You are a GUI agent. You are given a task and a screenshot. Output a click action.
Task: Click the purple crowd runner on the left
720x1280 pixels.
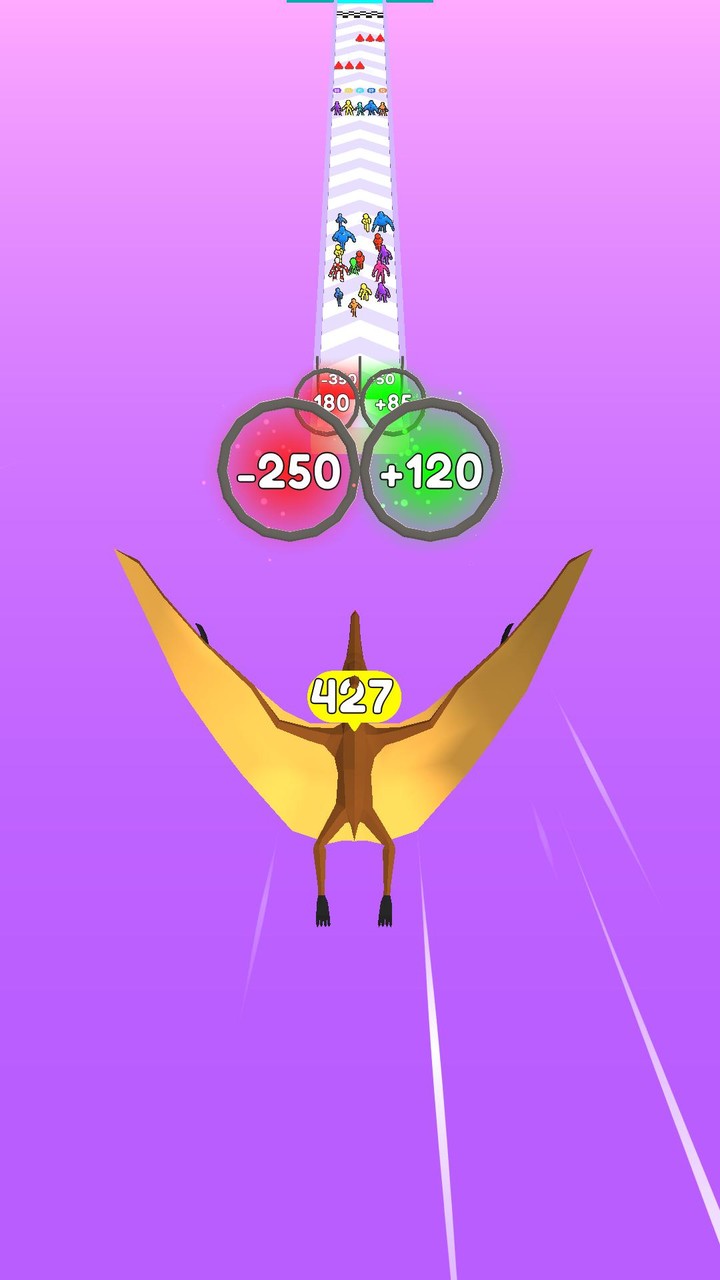click(x=337, y=107)
